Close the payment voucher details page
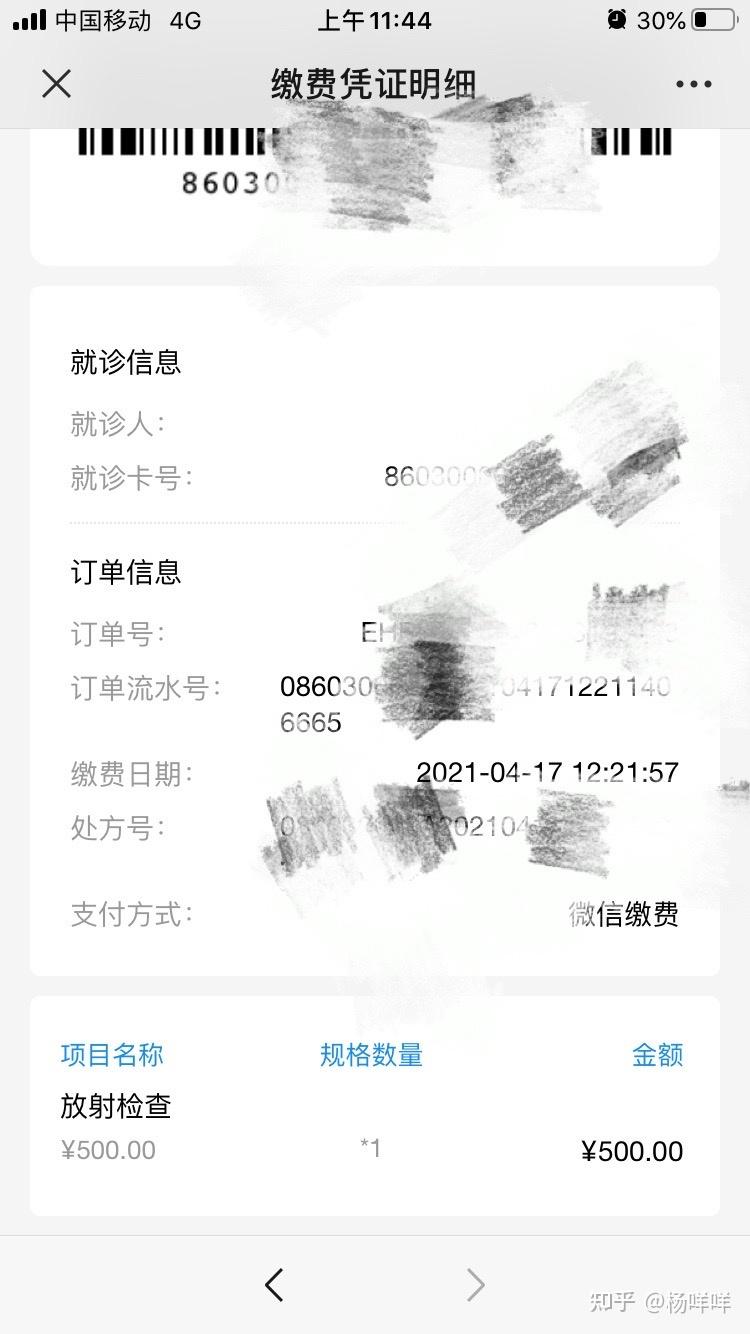The width and height of the screenshot is (750, 1334). [57, 84]
